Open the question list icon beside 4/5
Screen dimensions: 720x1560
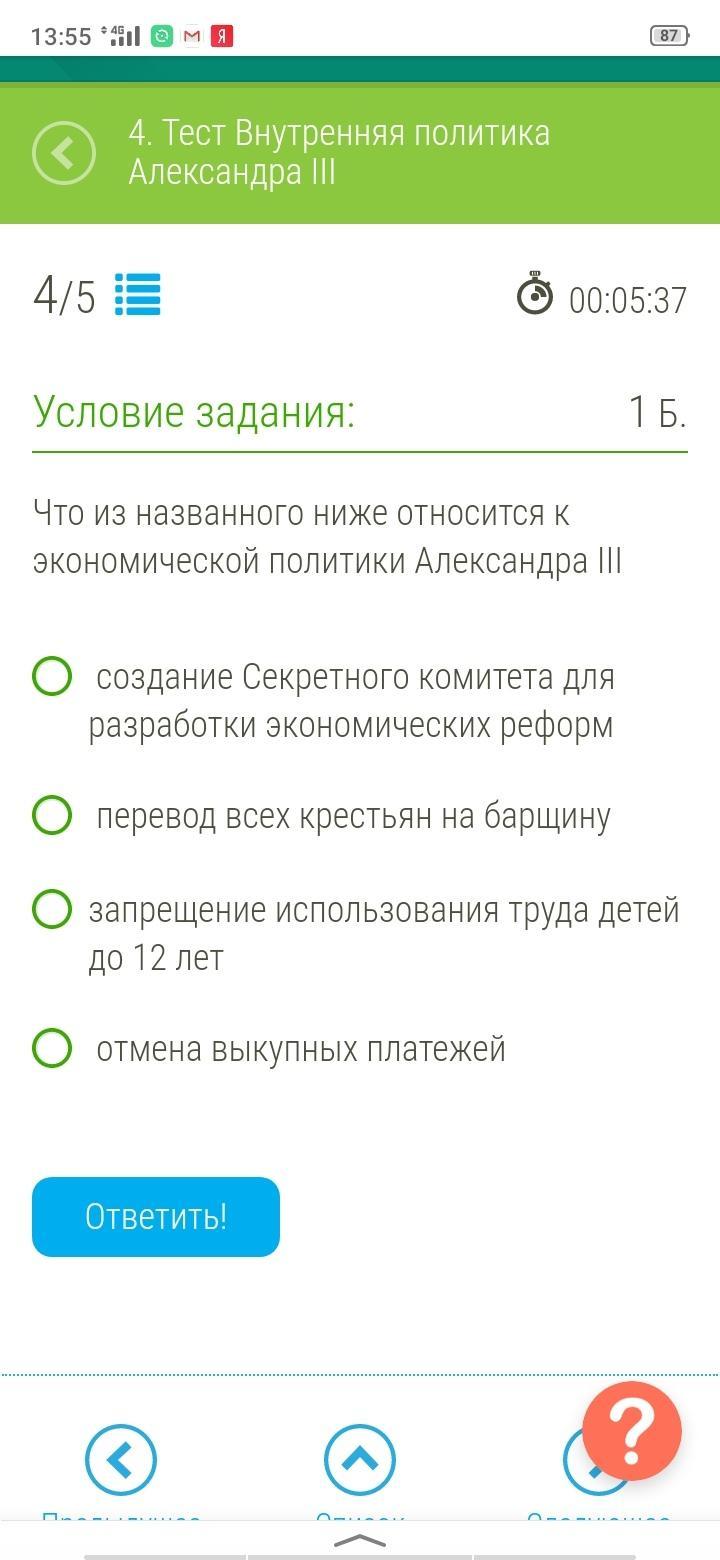138,295
